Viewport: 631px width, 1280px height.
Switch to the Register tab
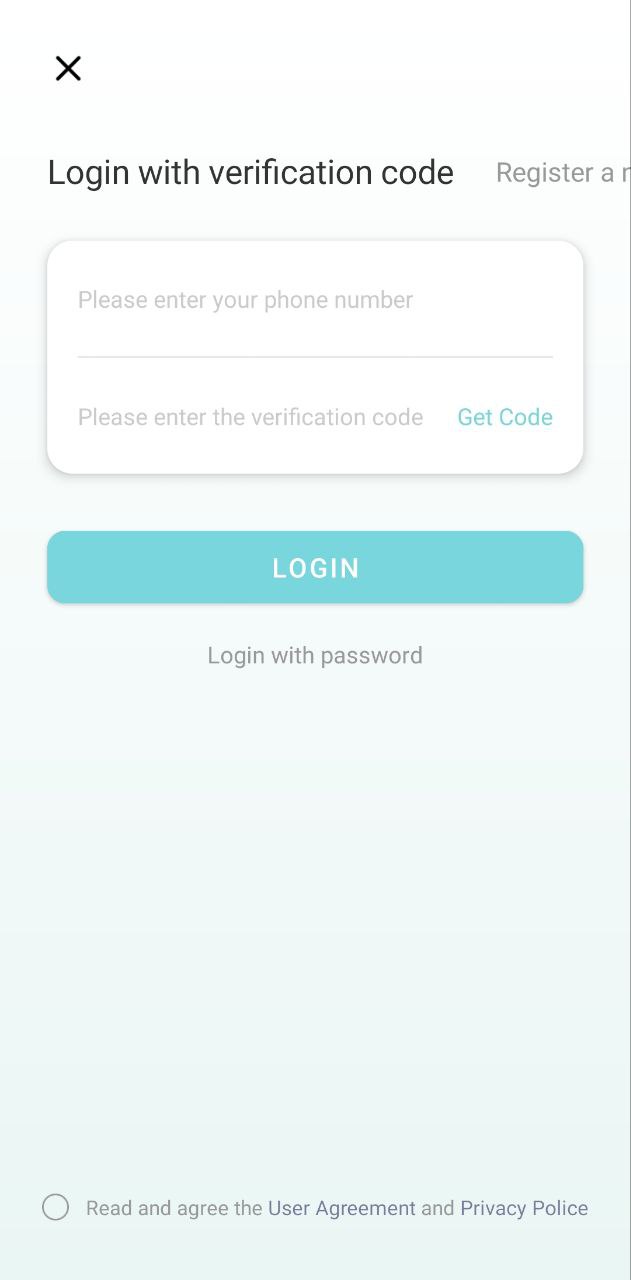(x=562, y=173)
